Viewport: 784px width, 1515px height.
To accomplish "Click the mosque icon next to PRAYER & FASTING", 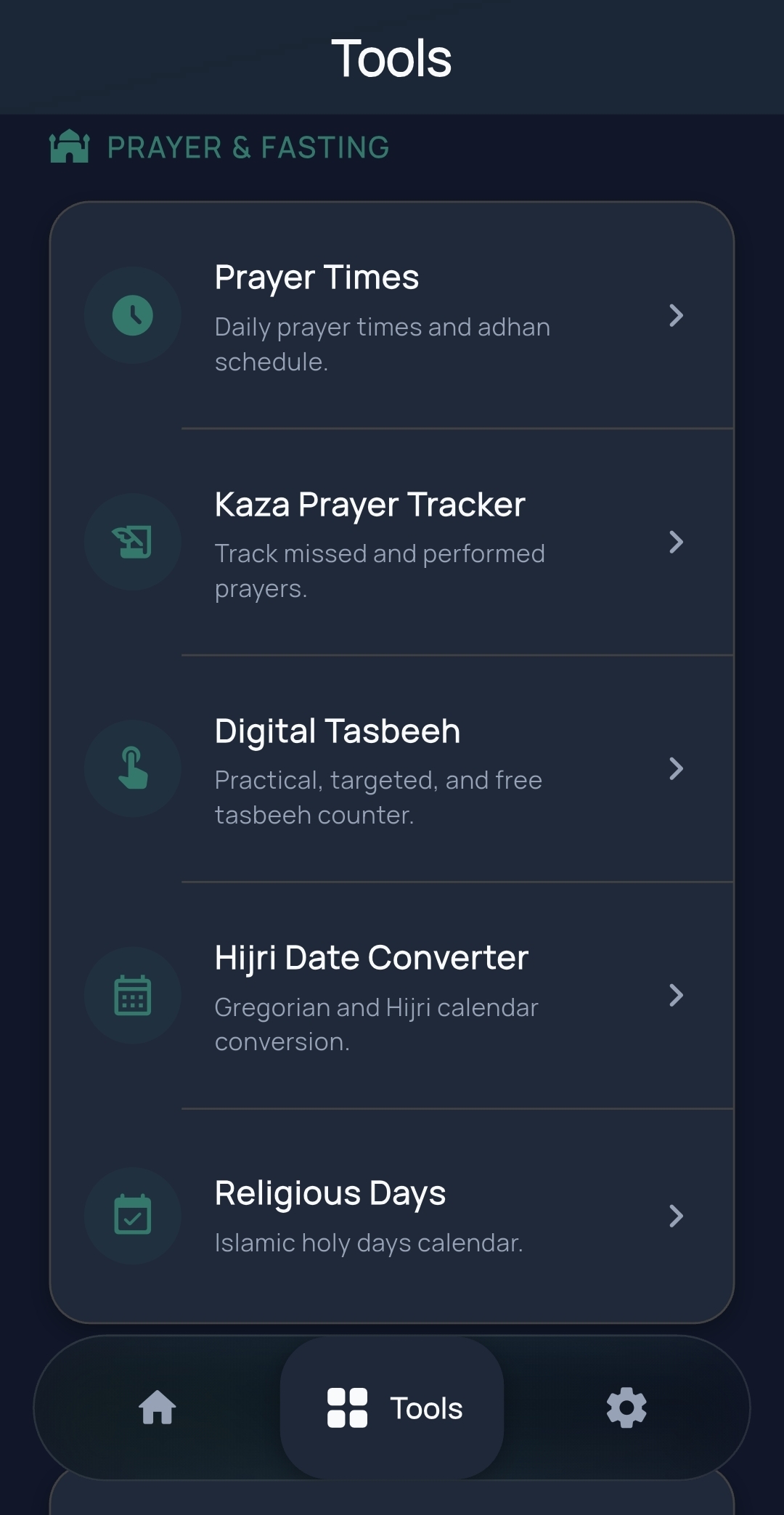I will (69, 146).
